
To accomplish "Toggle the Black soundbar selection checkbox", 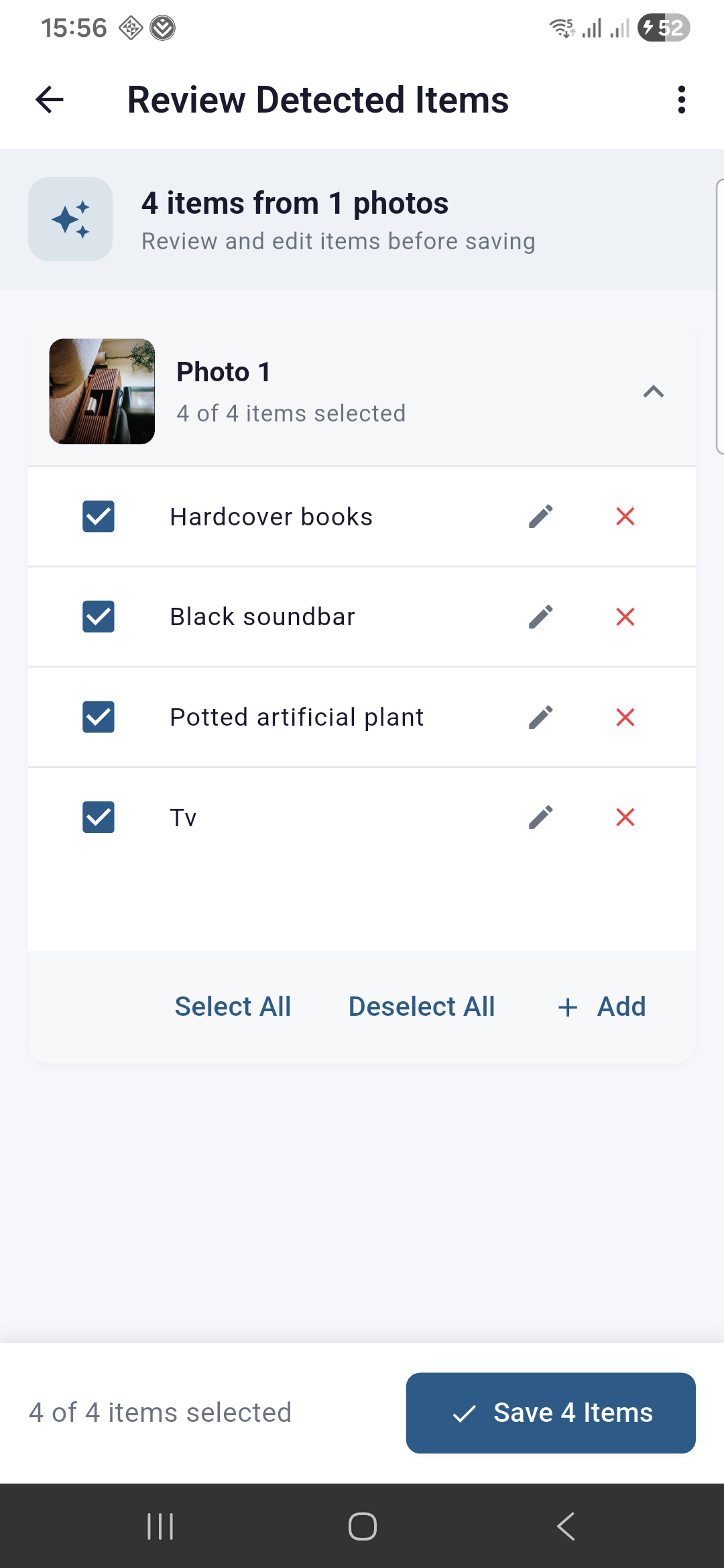I will click(x=98, y=616).
